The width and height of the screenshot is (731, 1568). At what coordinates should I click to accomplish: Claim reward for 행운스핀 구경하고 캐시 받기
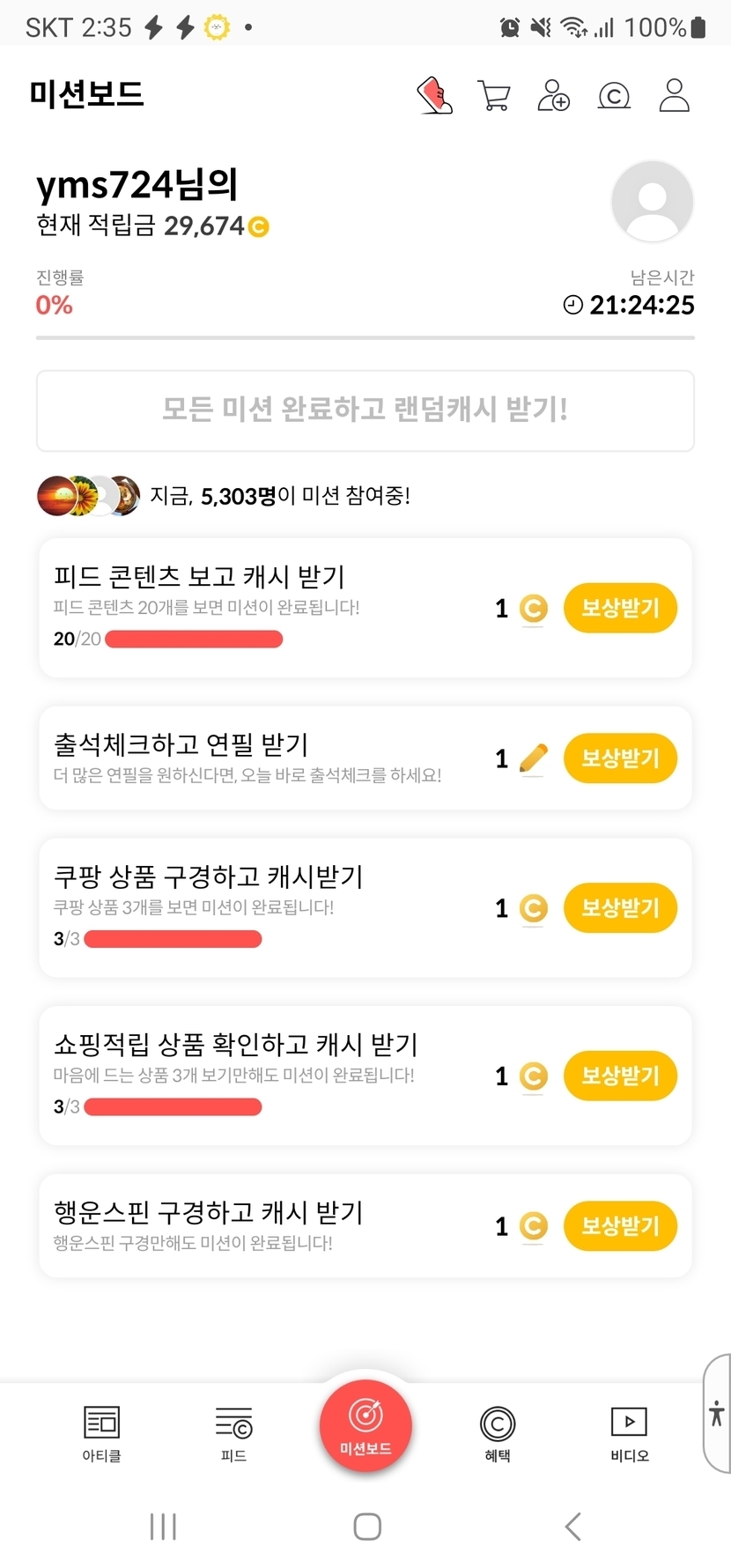click(x=620, y=1225)
